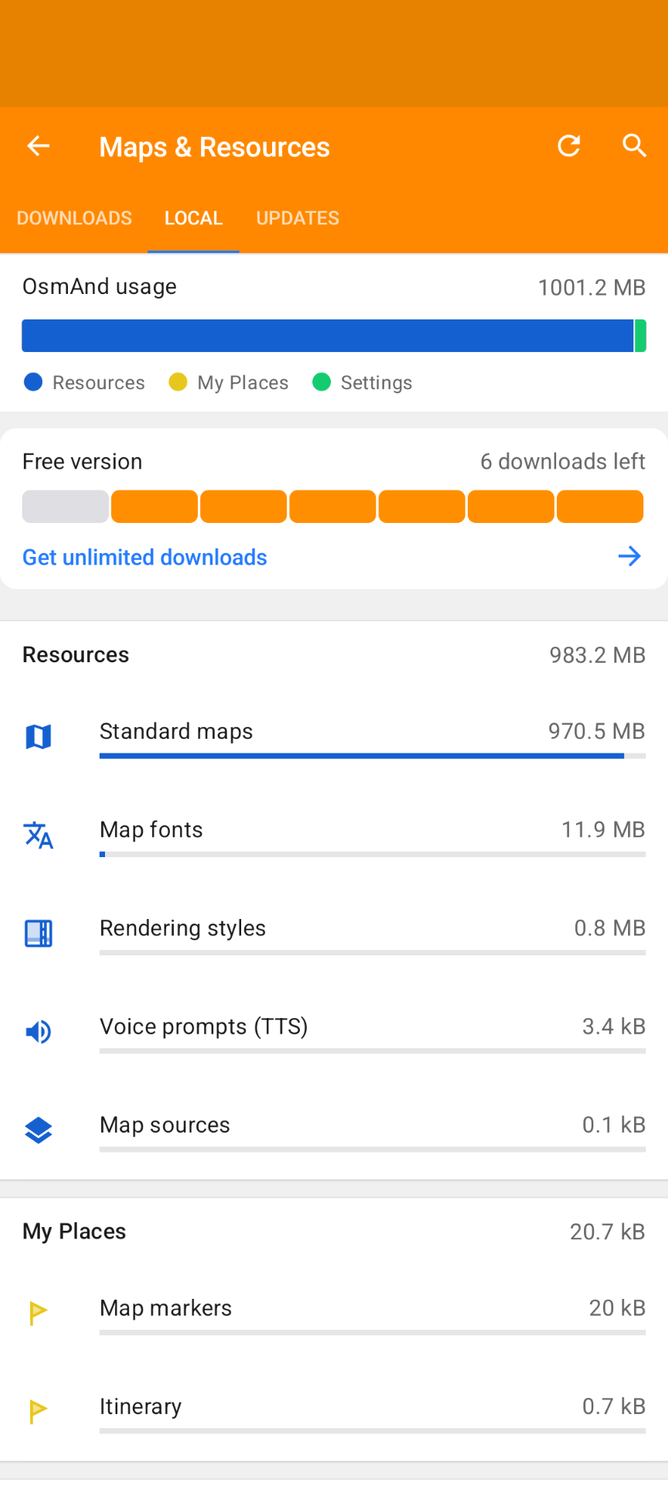Image resolution: width=668 pixels, height=1500 pixels.
Task: Switch to the Downloads tab
Action: tap(74, 218)
